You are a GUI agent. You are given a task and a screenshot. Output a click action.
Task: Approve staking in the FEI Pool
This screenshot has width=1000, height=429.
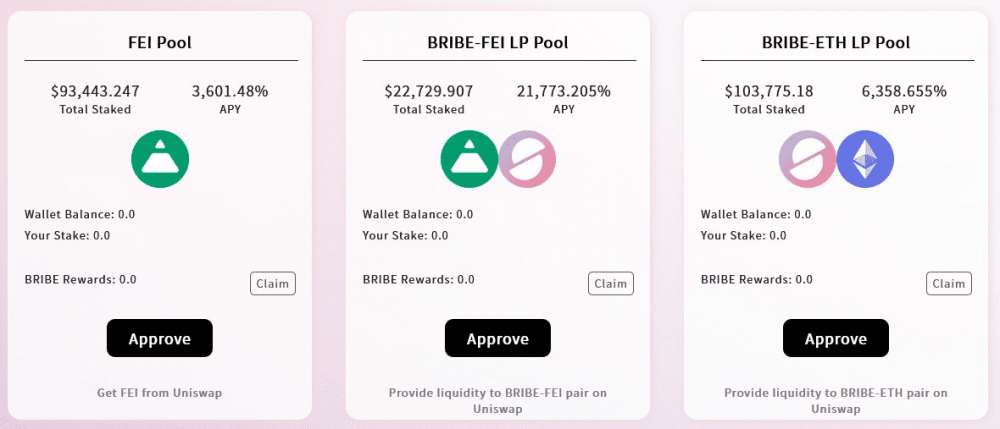point(160,339)
